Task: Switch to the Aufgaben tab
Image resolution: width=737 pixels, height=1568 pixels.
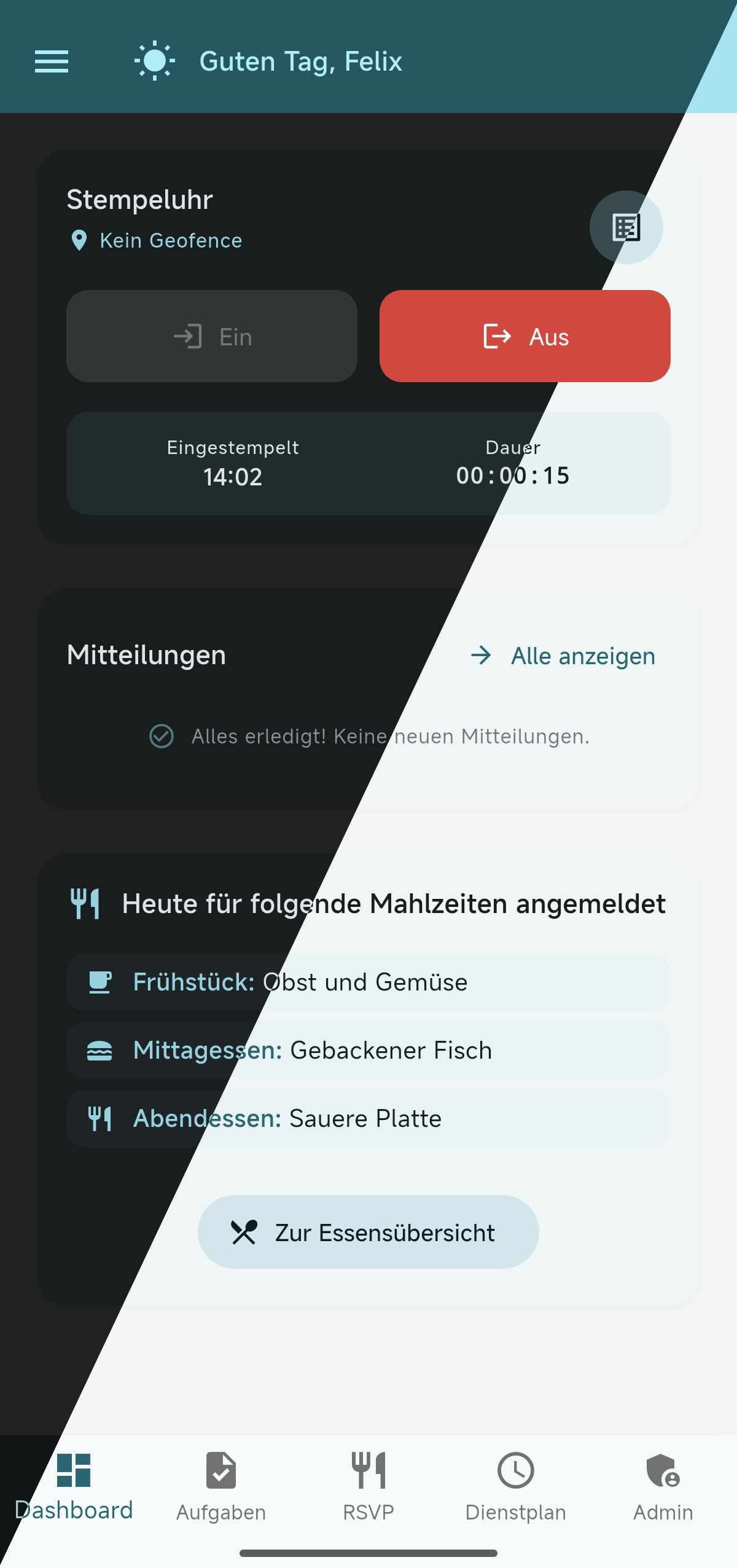Action: [x=220, y=1481]
